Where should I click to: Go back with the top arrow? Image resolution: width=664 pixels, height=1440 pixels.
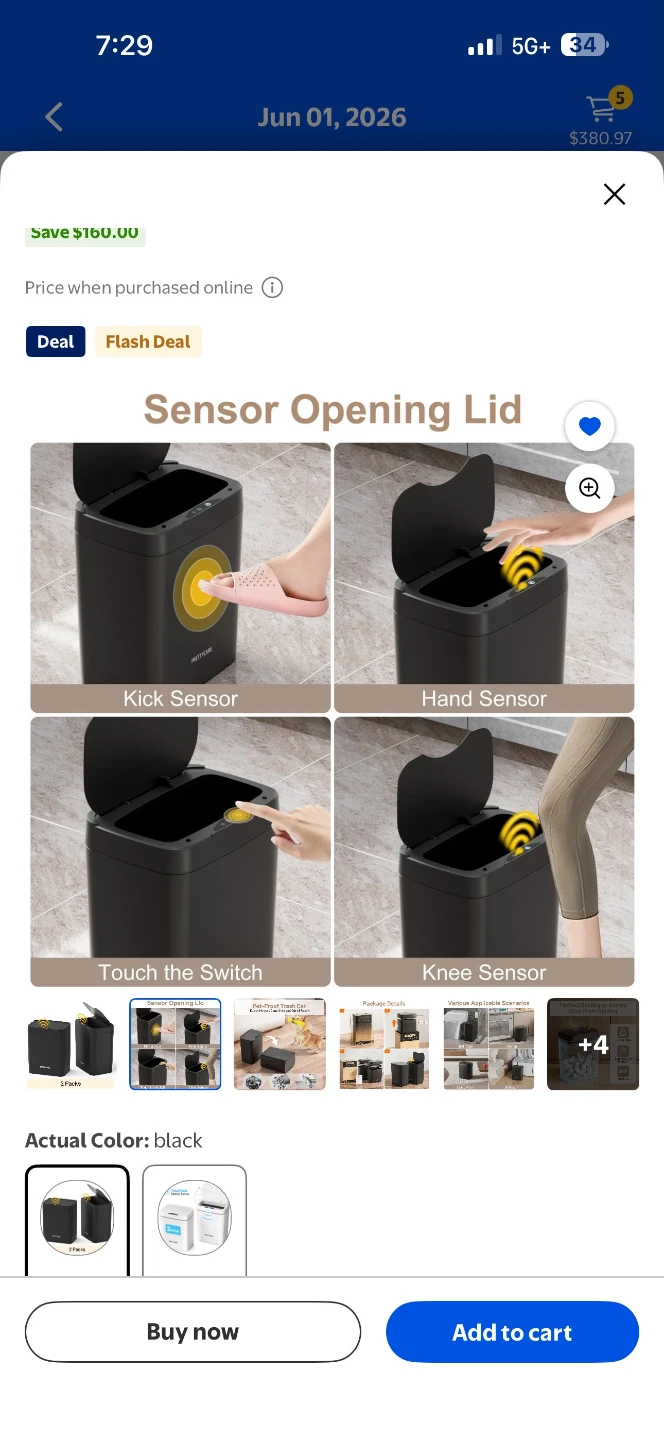[x=54, y=117]
